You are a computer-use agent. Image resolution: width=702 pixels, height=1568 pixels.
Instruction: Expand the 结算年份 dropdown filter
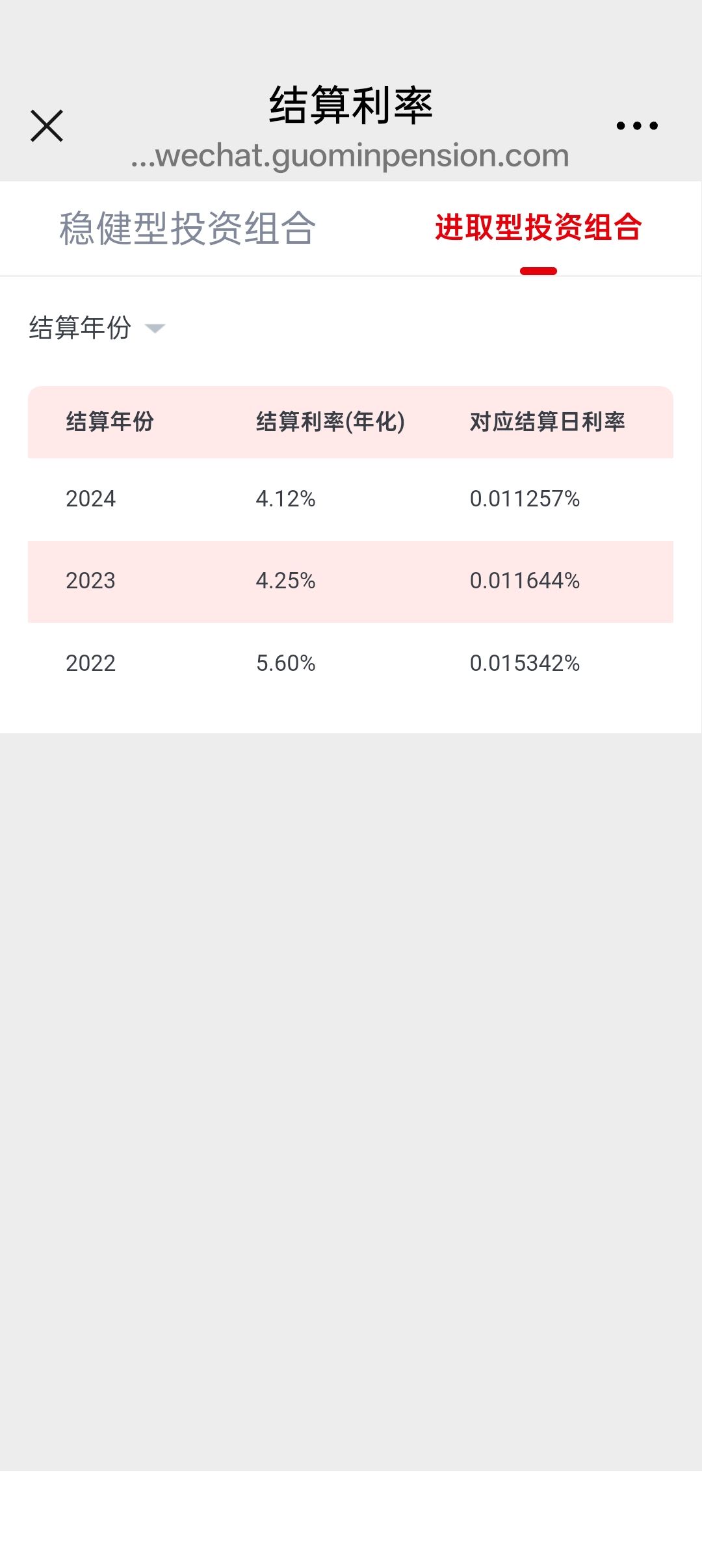pos(97,328)
